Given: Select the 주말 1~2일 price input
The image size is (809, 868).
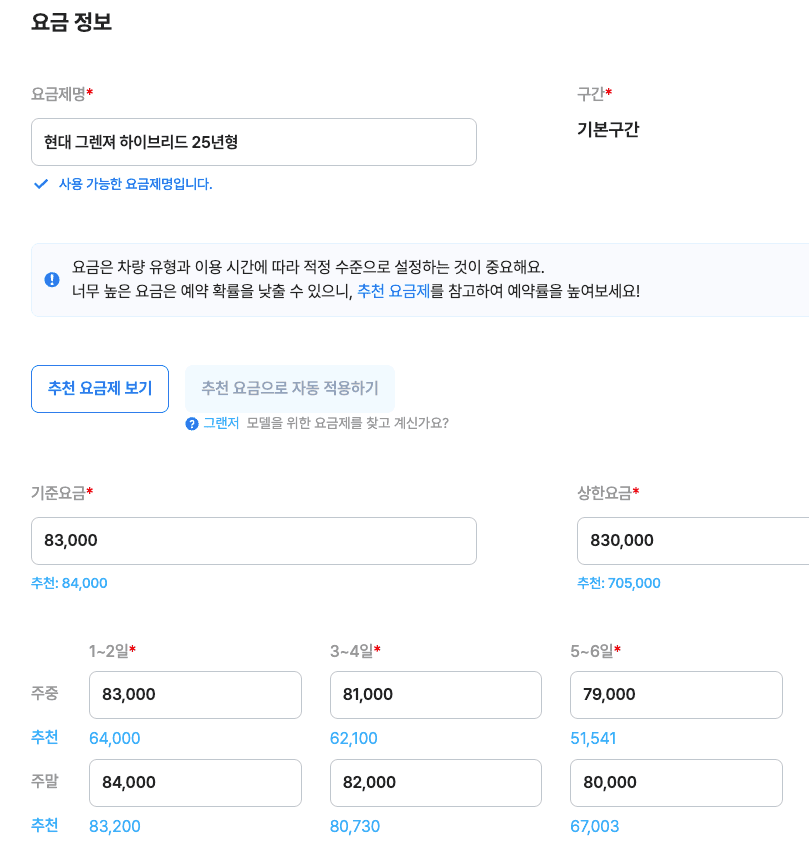Looking at the screenshot, I should click(195, 782).
